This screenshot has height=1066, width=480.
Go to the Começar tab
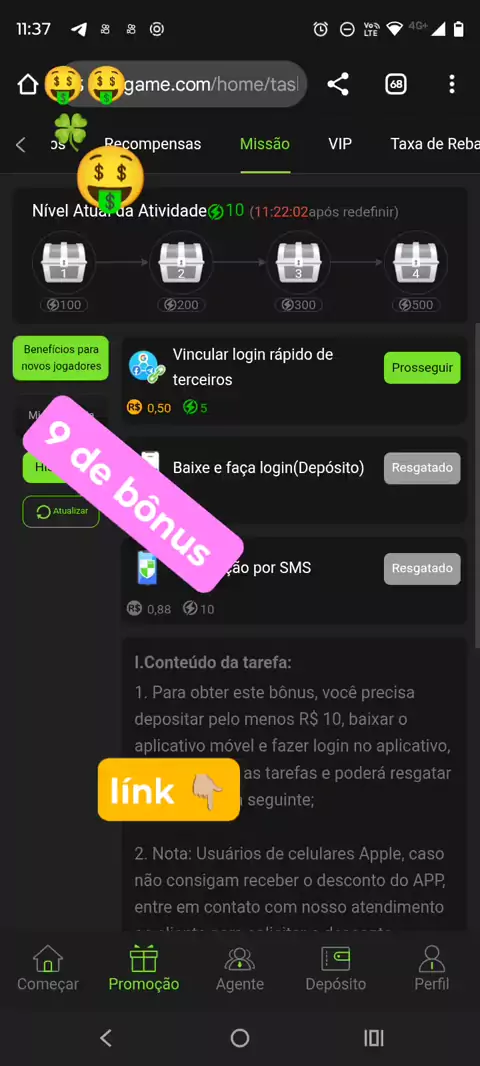[x=48, y=968]
